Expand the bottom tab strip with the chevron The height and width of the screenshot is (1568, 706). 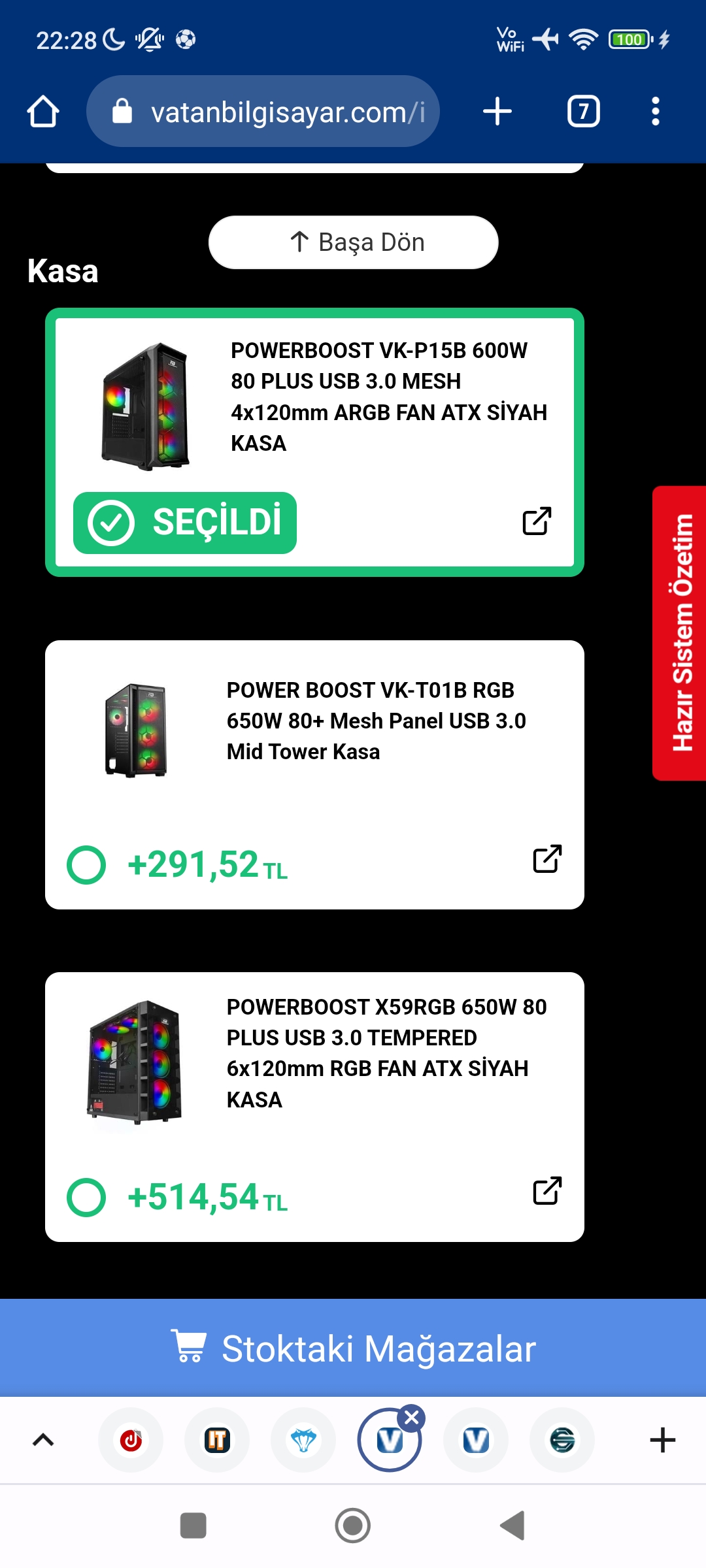coord(43,1440)
